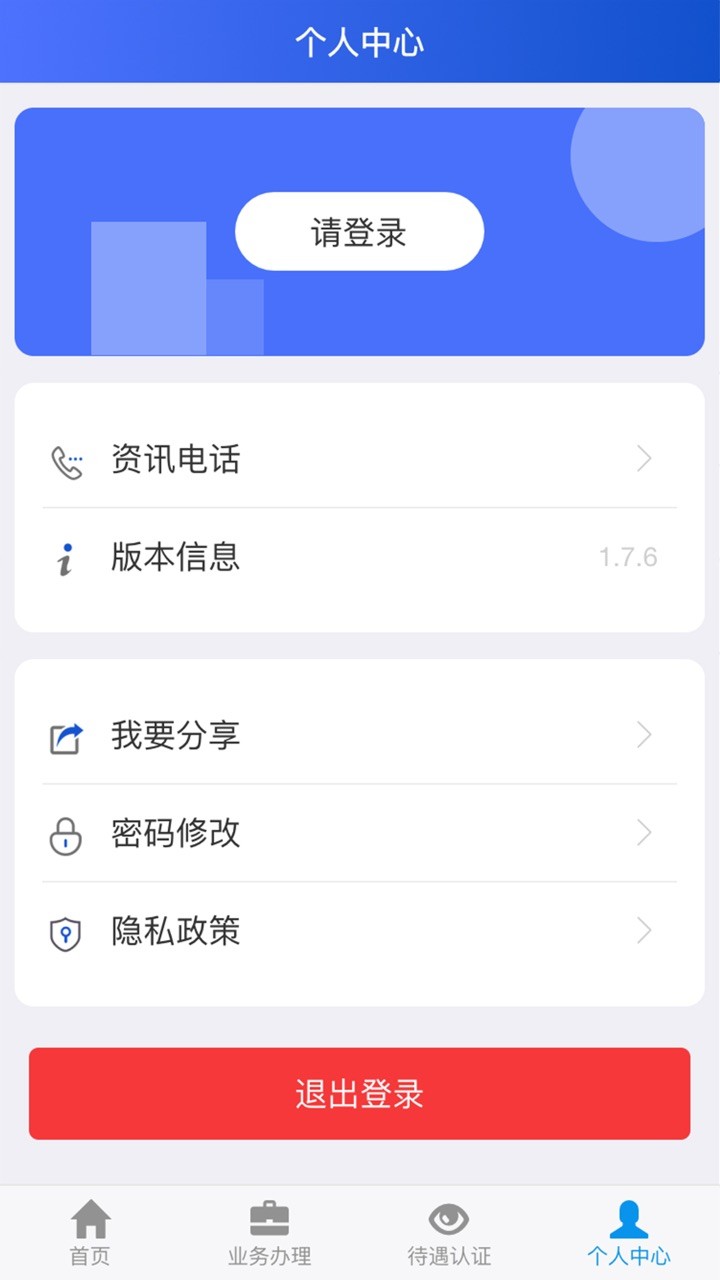Select the 待遇认证 tab
This screenshot has height=1280, width=720.
(449, 1233)
